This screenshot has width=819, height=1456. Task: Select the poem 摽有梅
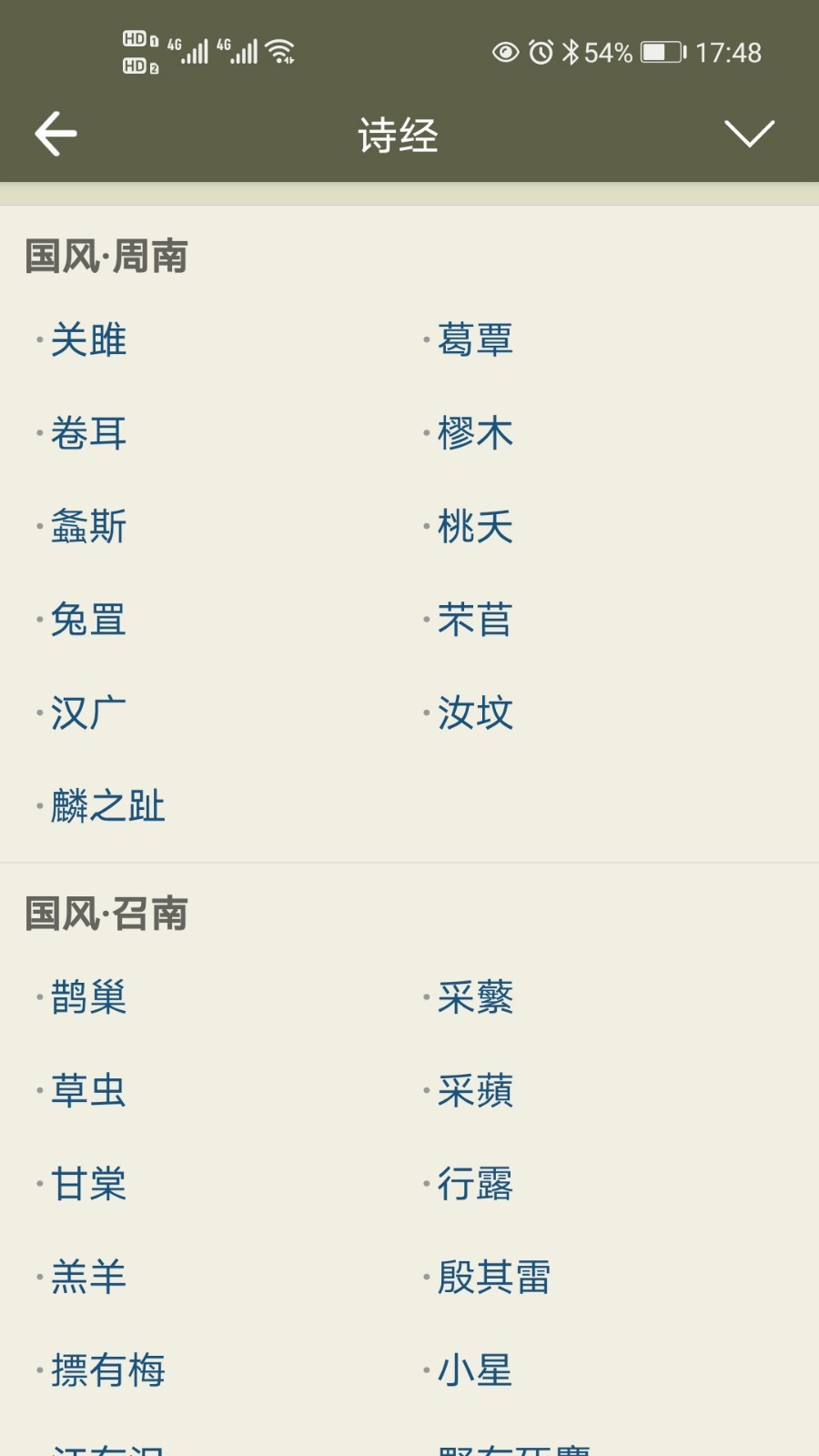coord(107,1370)
